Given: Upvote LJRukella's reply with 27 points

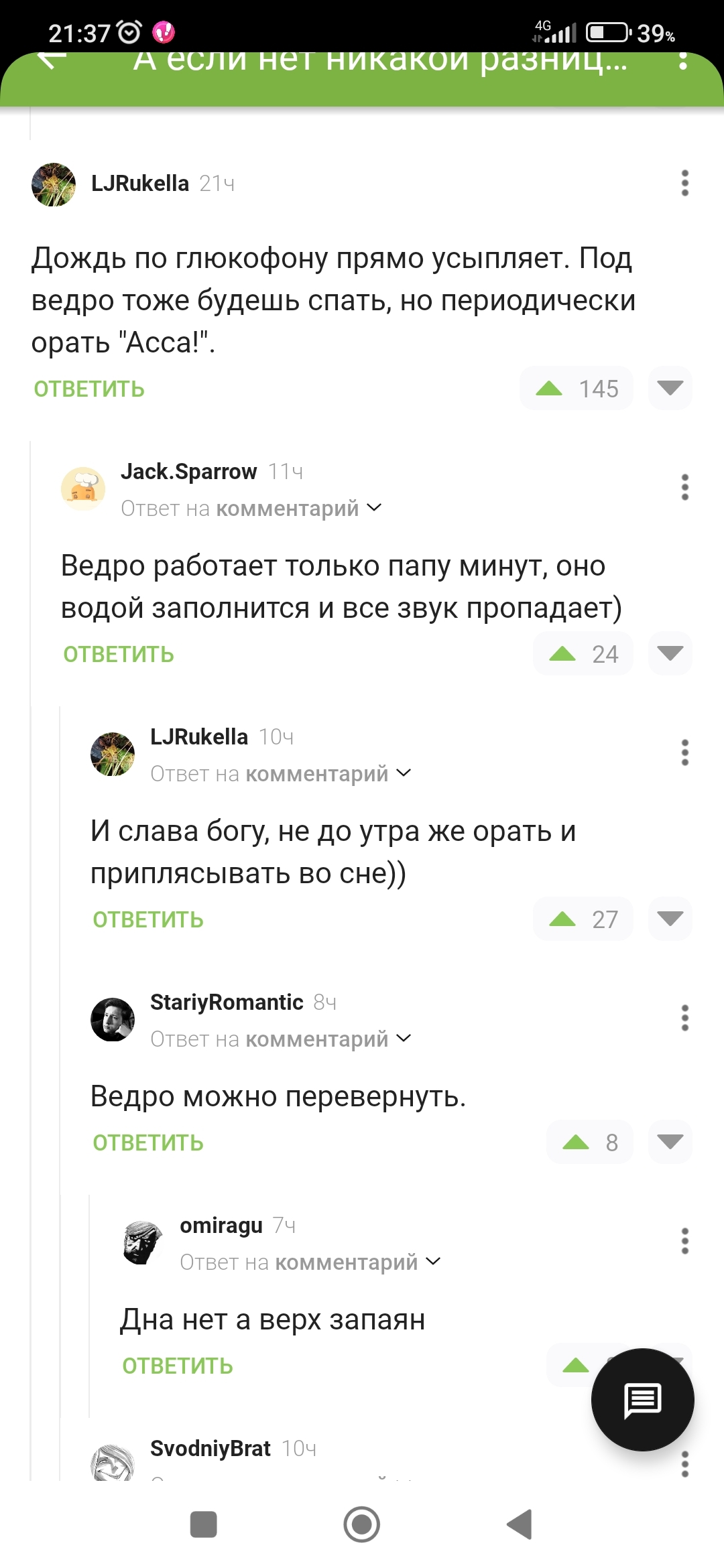Looking at the screenshot, I should [563, 919].
